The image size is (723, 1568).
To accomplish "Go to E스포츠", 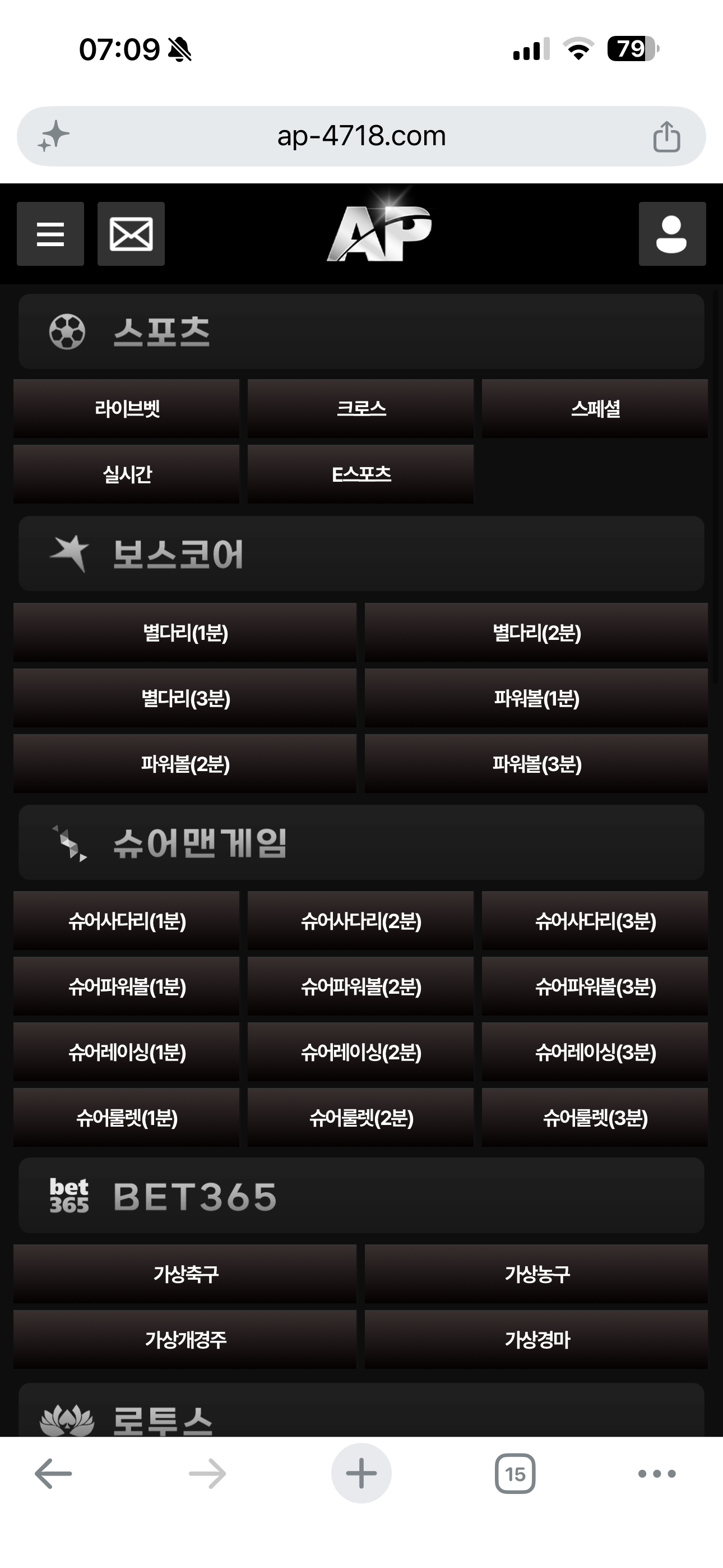I will point(360,474).
